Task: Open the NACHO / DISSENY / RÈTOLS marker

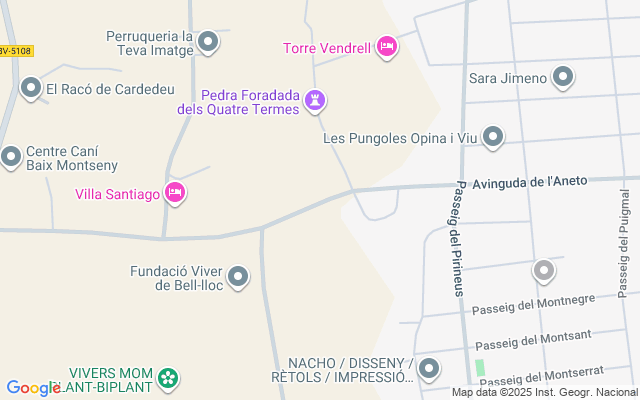Action: click(x=429, y=369)
